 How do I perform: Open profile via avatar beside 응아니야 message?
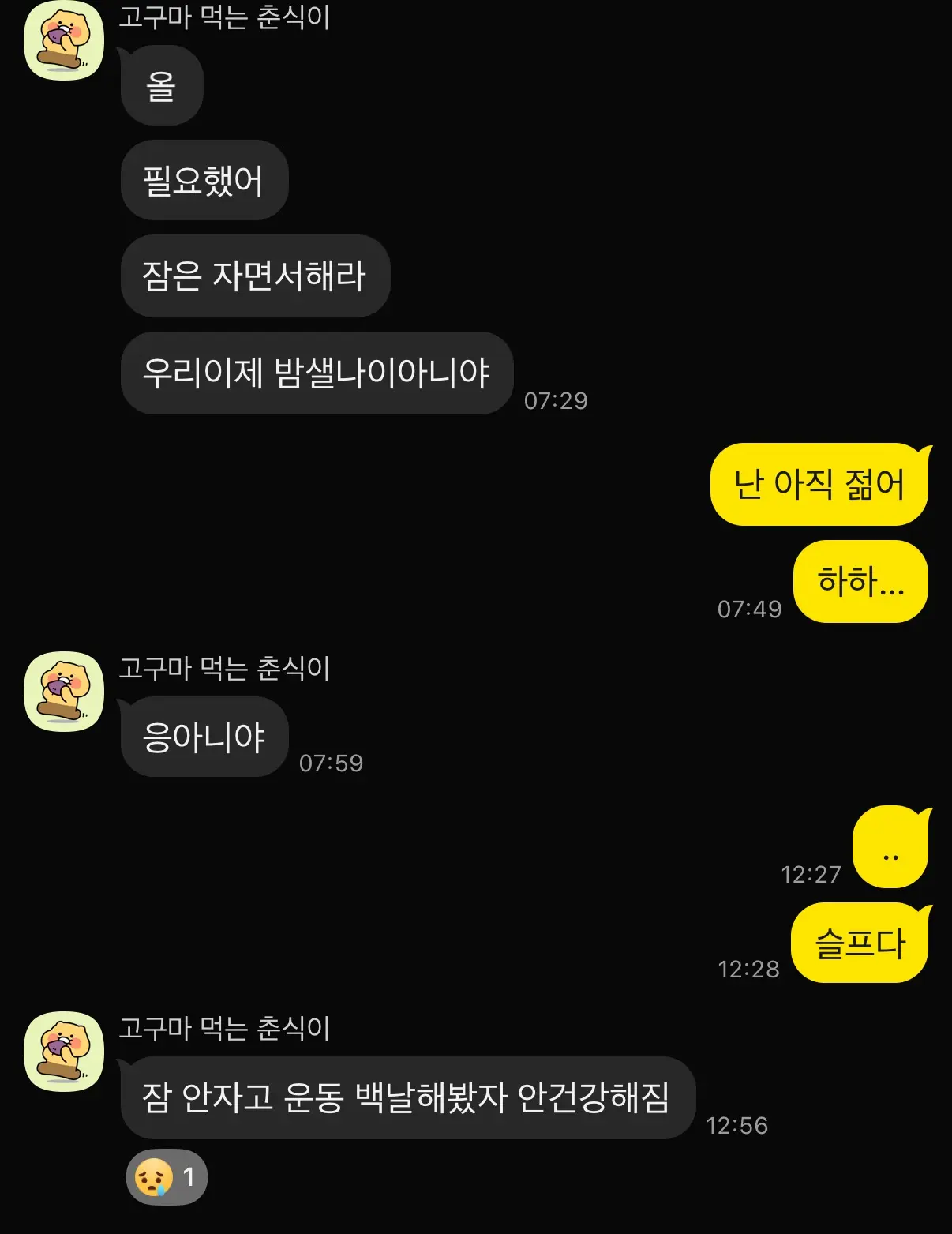(x=62, y=693)
